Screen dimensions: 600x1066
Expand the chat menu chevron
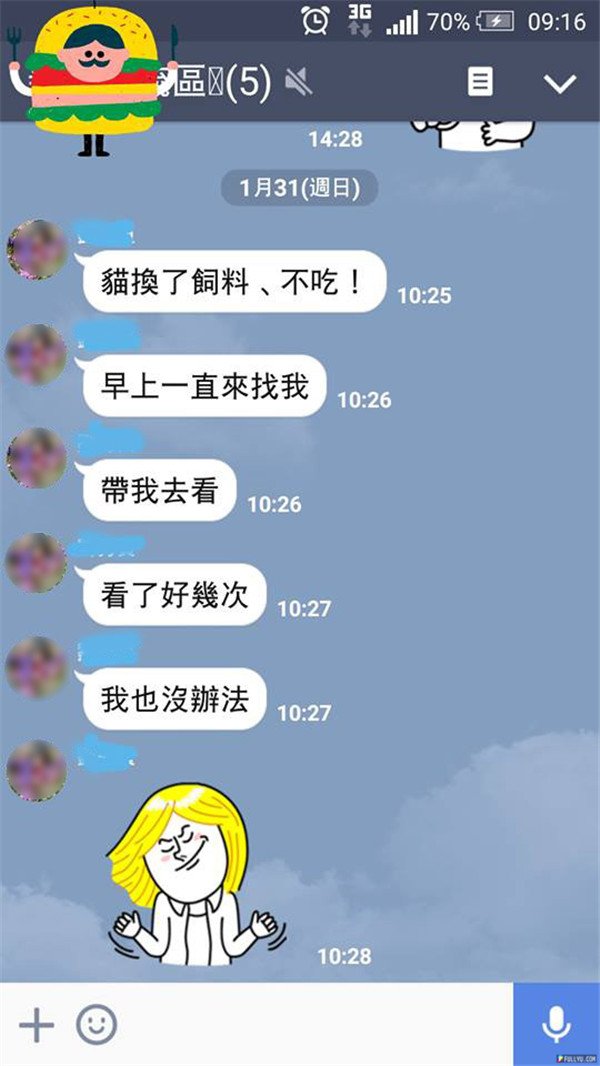[x=560, y=83]
